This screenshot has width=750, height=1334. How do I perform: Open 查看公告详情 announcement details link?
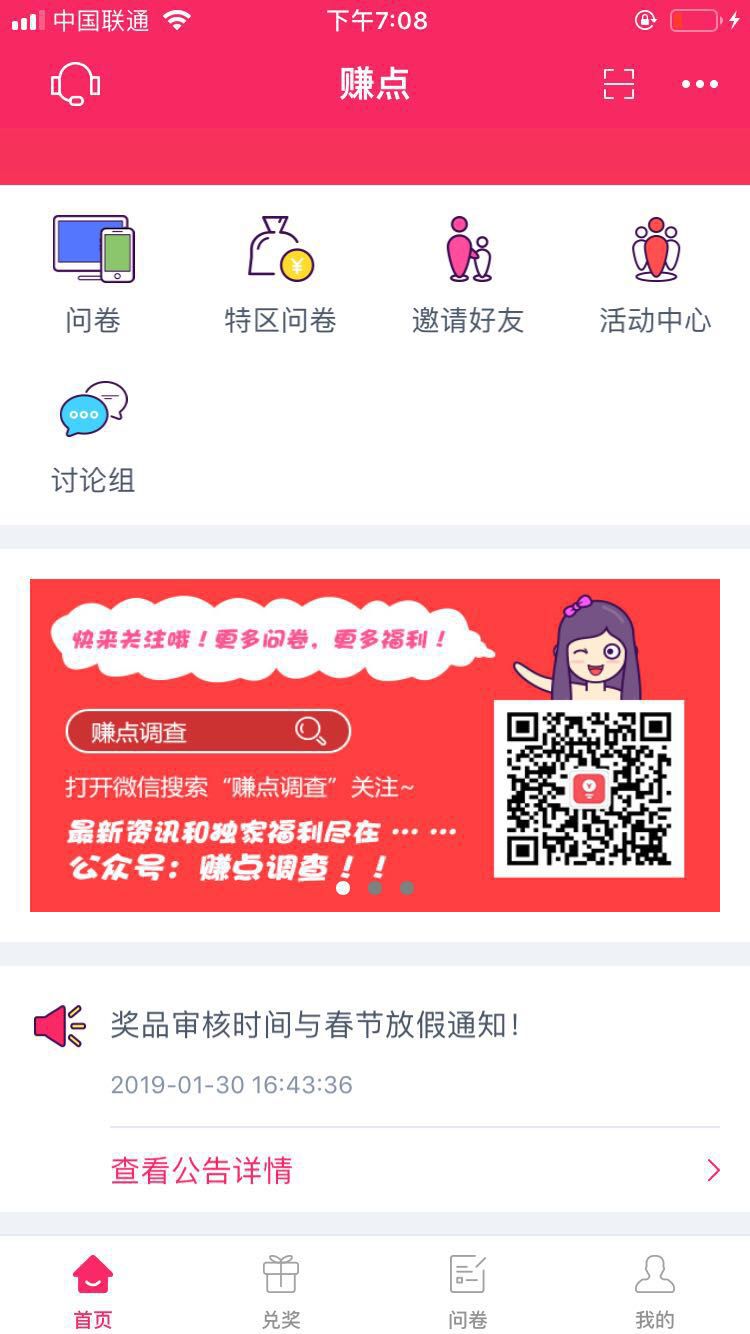point(200,1170)
